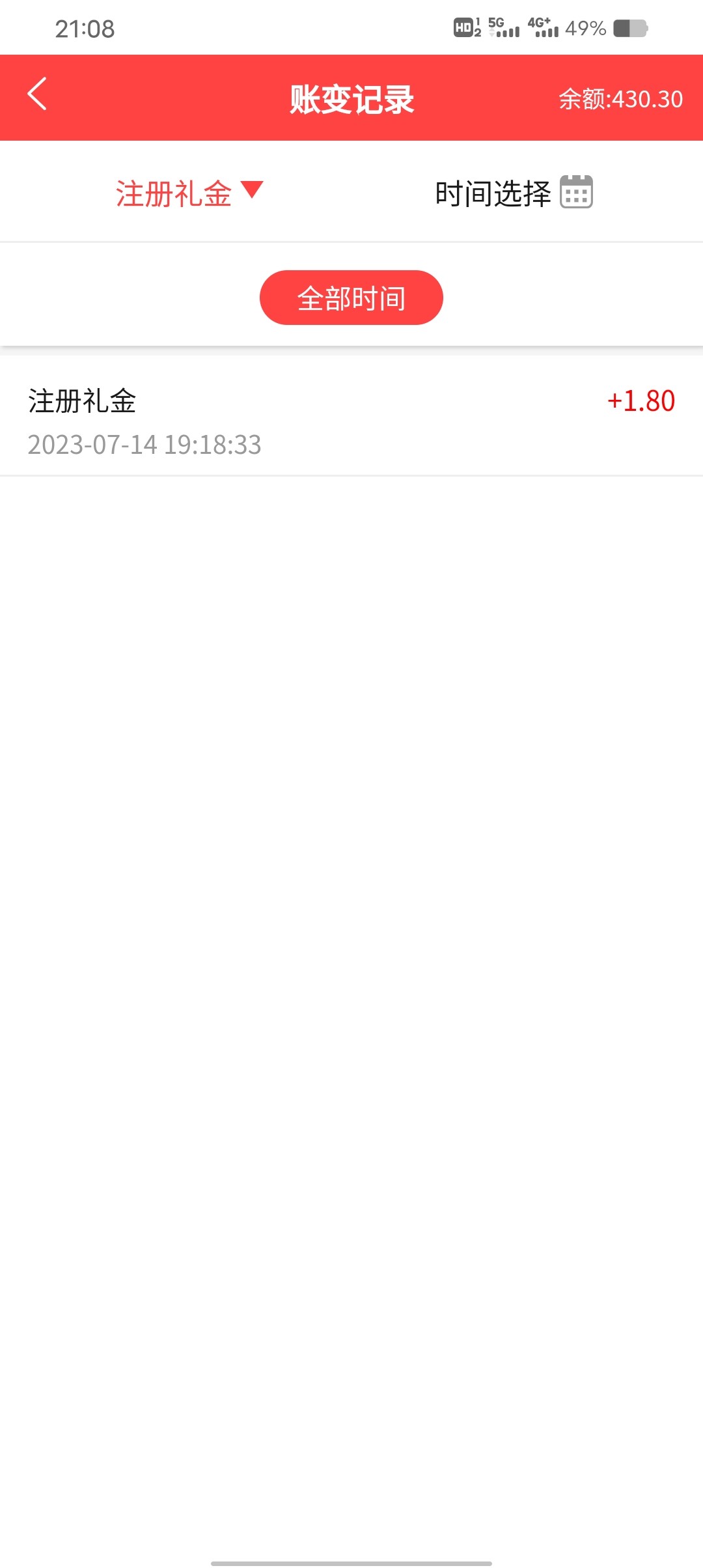The image size is (703, 1568).
Task: Tap the clock showing 21:08
Action: [x=83, y=28]
